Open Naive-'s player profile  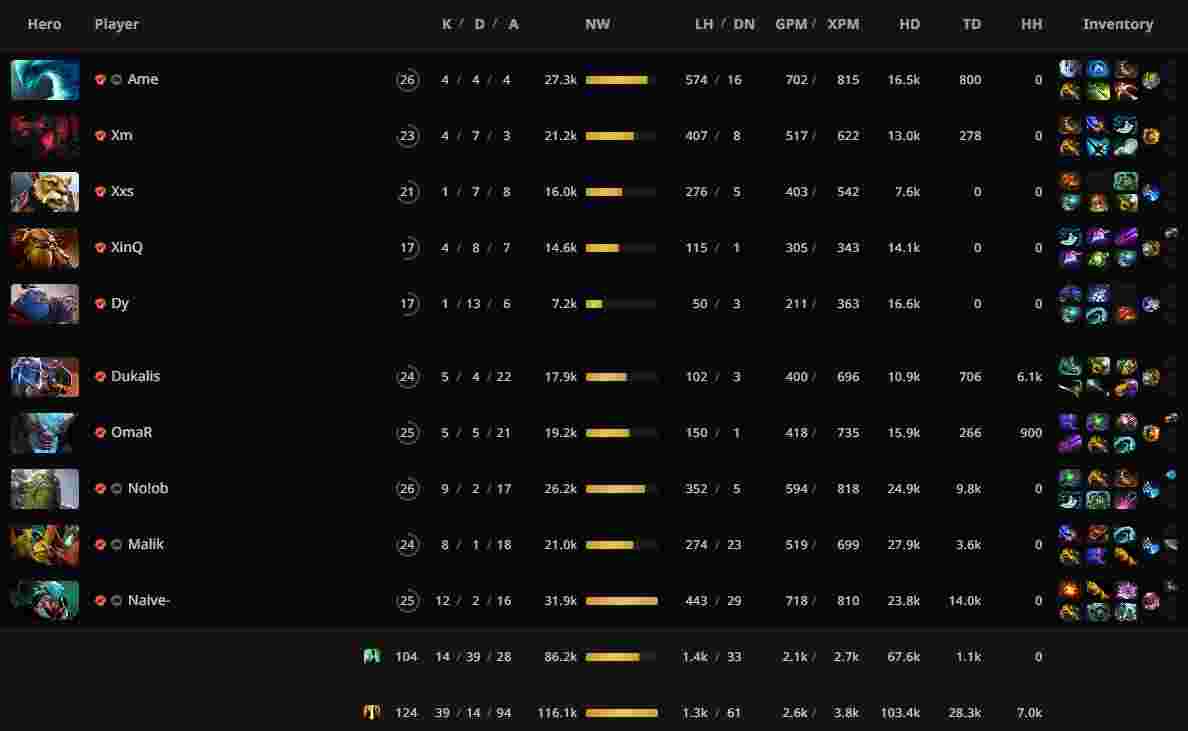[148, 601]
